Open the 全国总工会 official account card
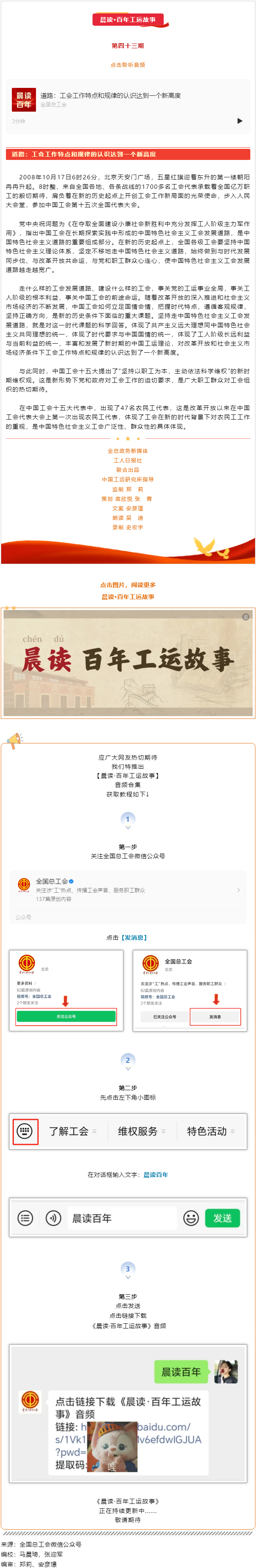Screen dimensions: 259x1568 (128, 890)
